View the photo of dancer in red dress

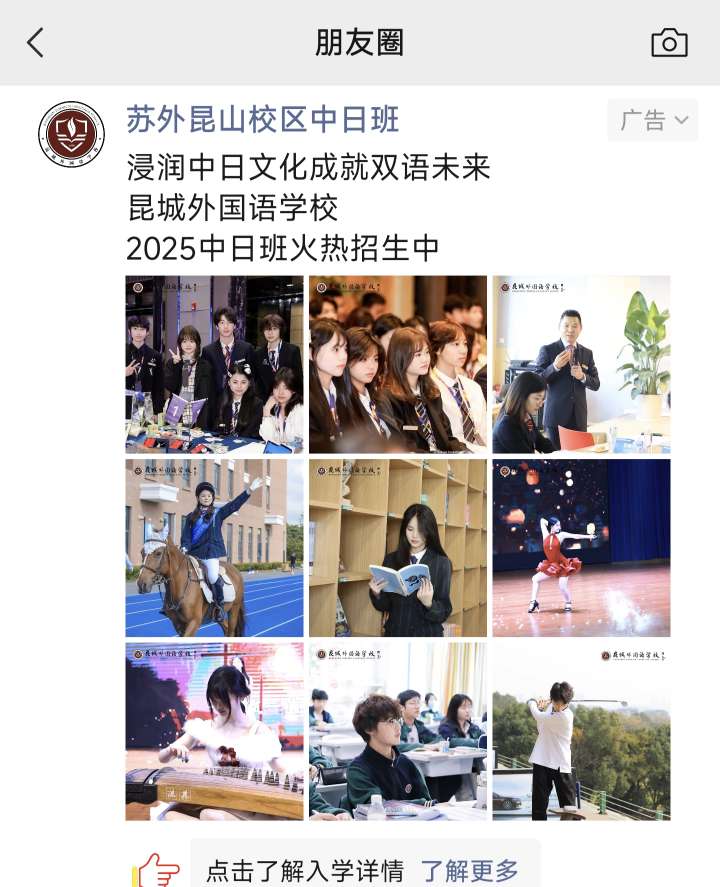pyautogui.click(x=581, y=548)
